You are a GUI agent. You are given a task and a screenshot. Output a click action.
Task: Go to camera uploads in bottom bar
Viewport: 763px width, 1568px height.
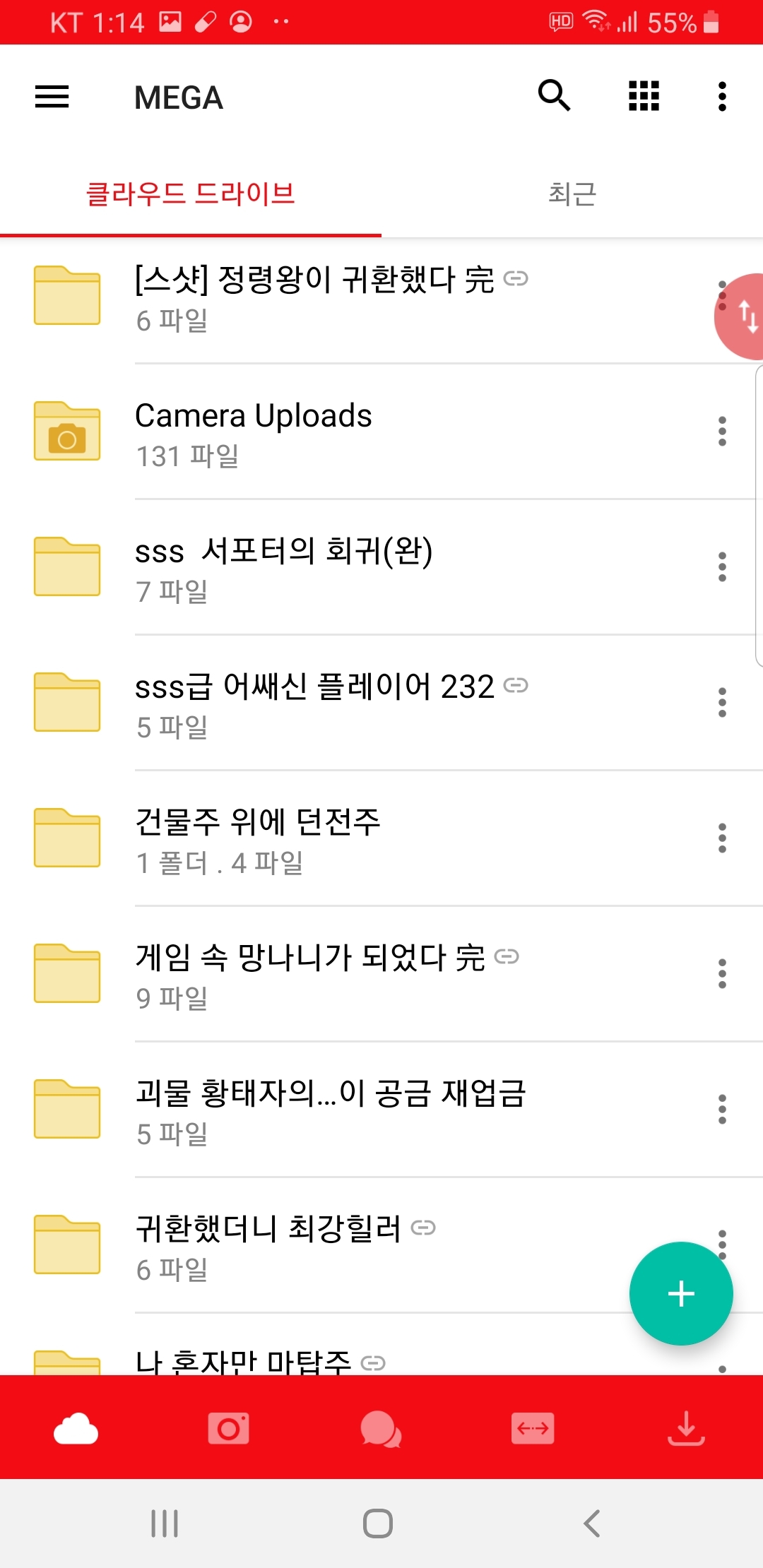pos(228,1428)
